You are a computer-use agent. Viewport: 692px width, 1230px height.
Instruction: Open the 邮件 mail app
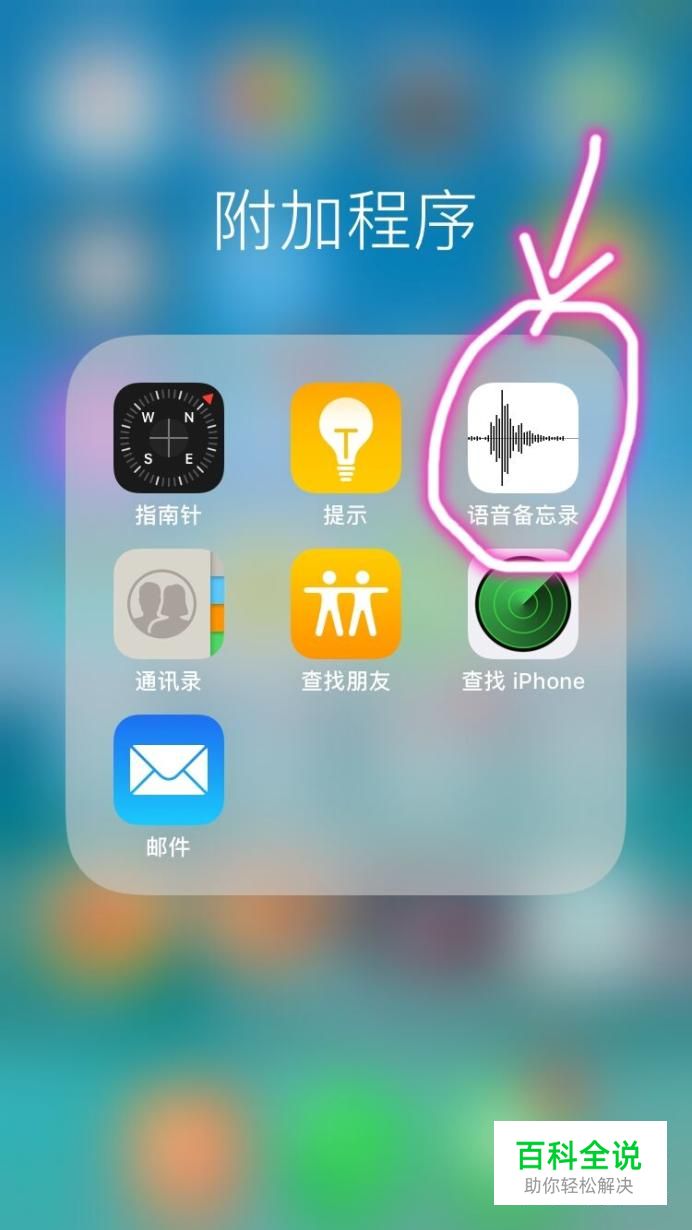[168, 770]
